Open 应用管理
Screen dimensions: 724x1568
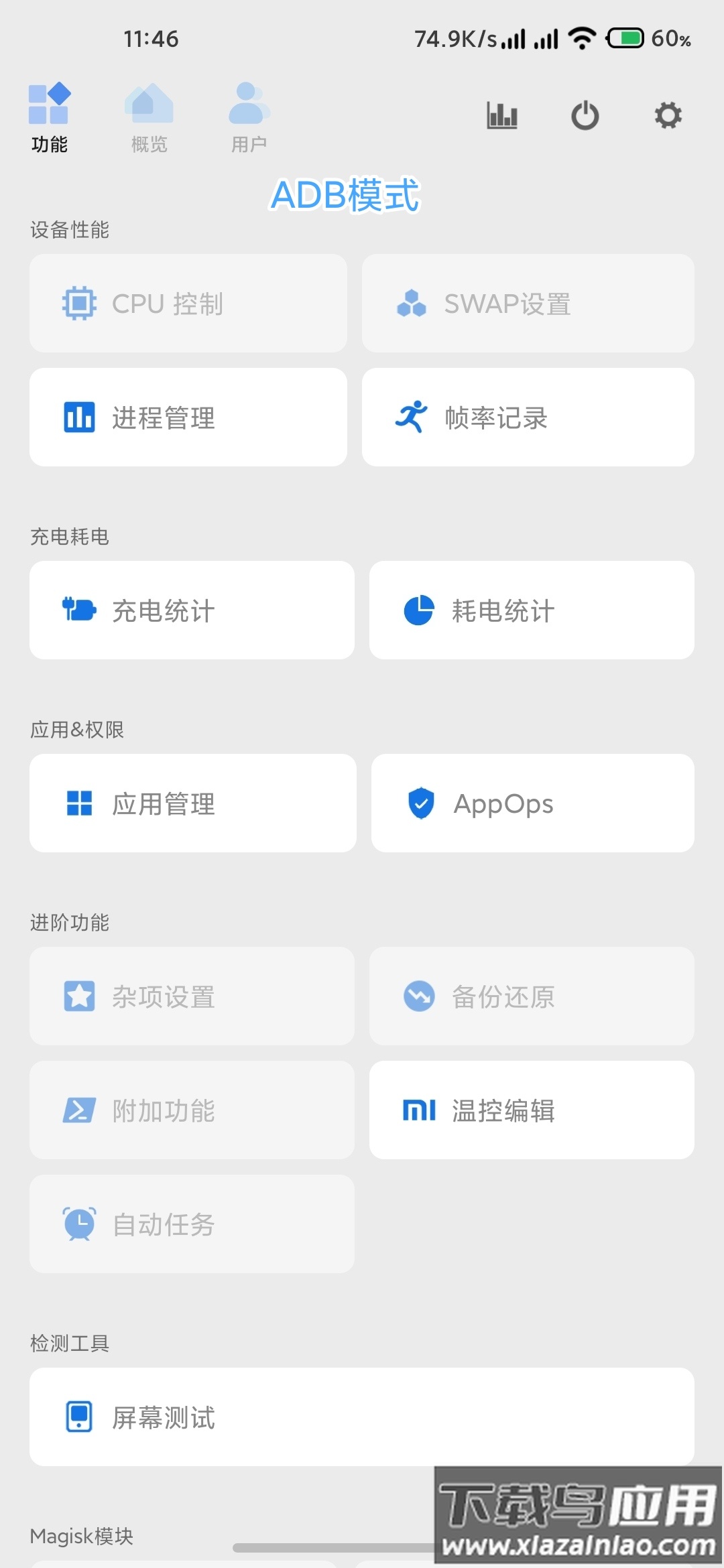[192, 803]
